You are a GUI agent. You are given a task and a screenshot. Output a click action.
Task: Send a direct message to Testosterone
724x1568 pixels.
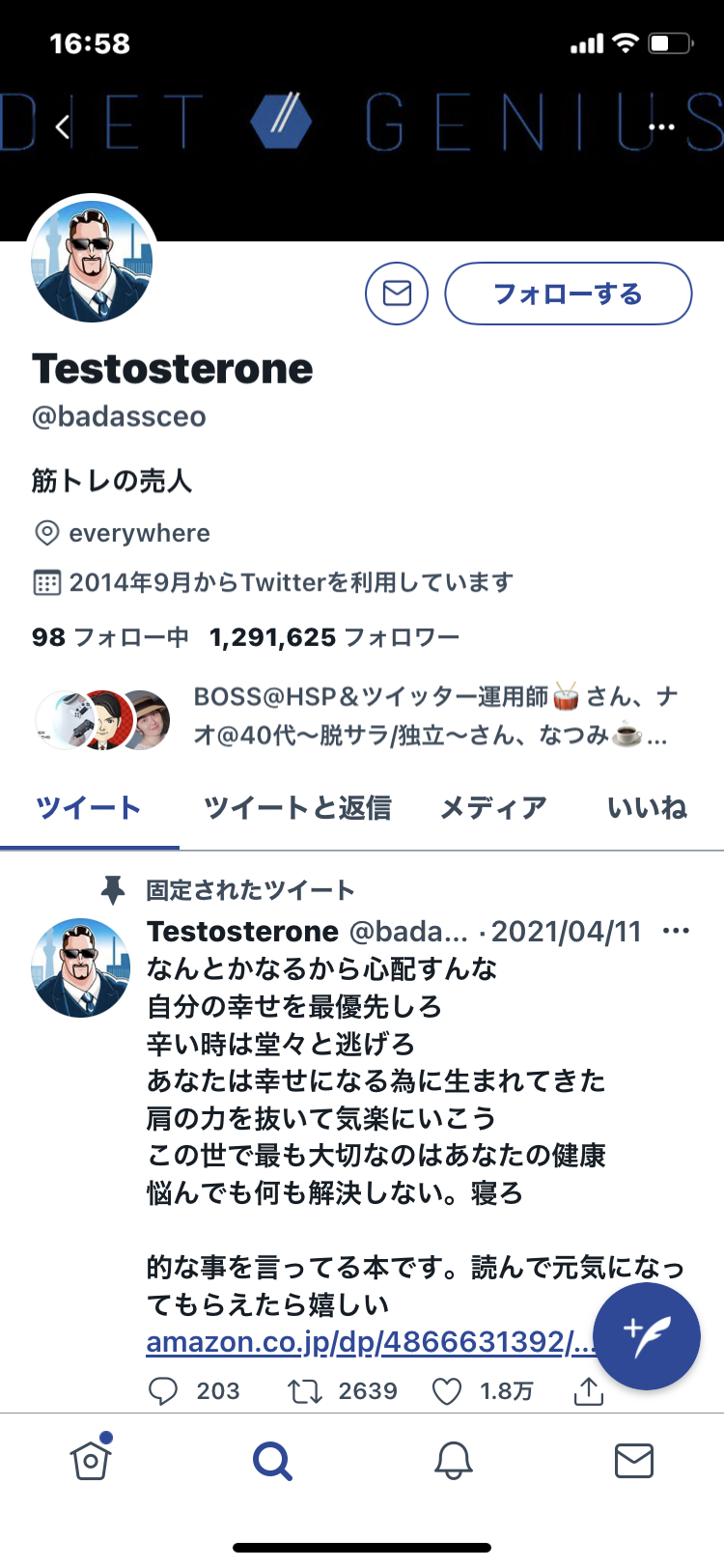[x=397, y=294]
